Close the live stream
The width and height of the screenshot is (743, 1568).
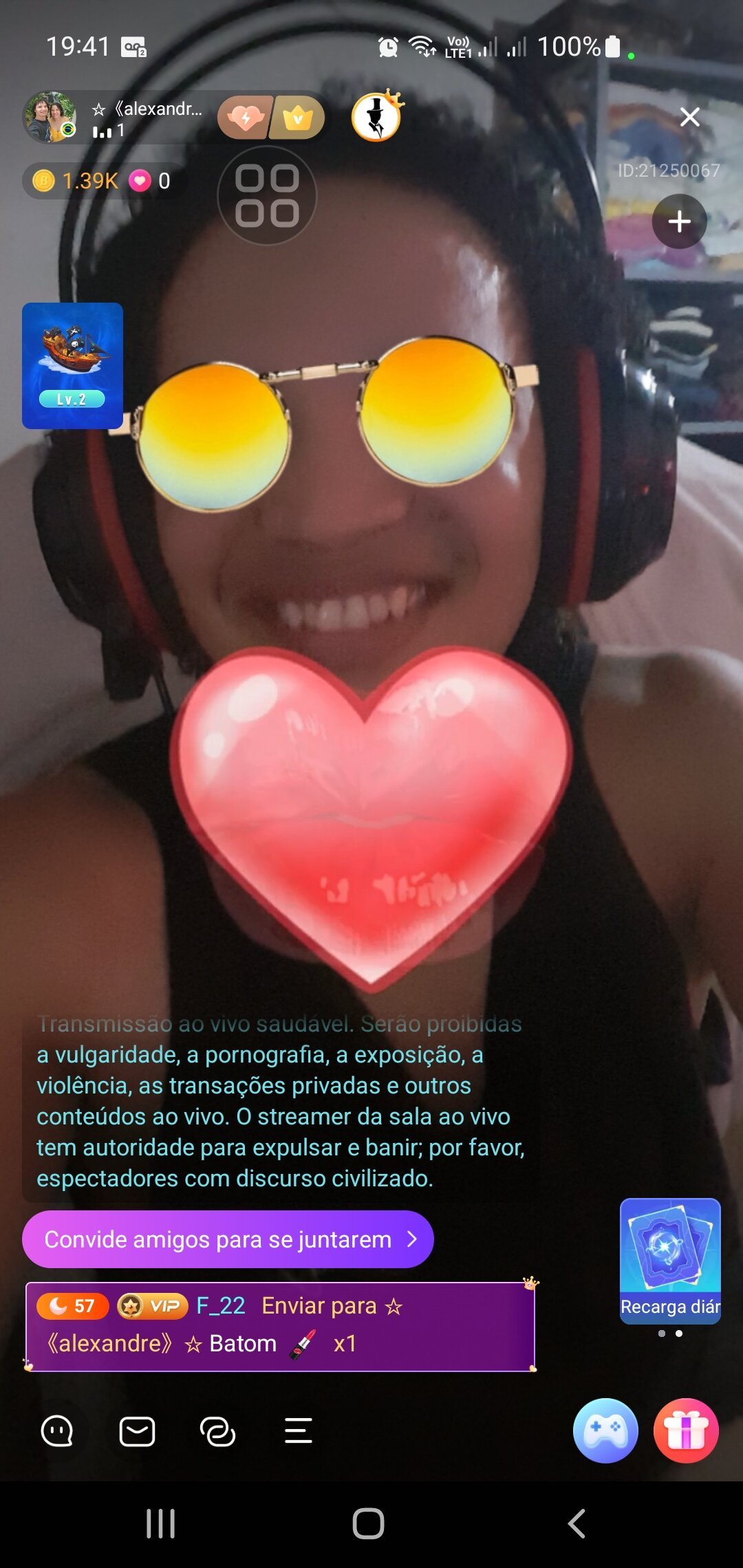689,117
